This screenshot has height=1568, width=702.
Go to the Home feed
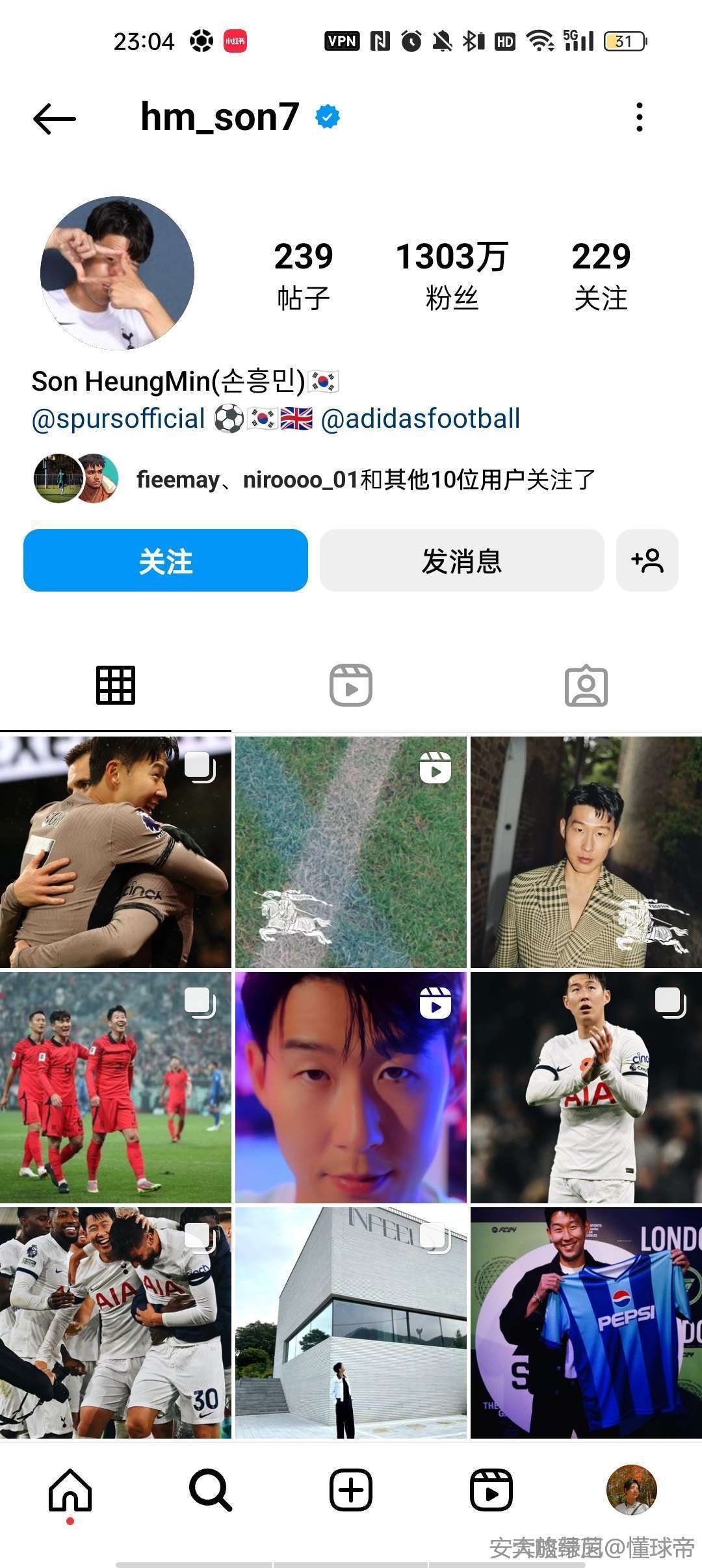(x=70, y=1490)
